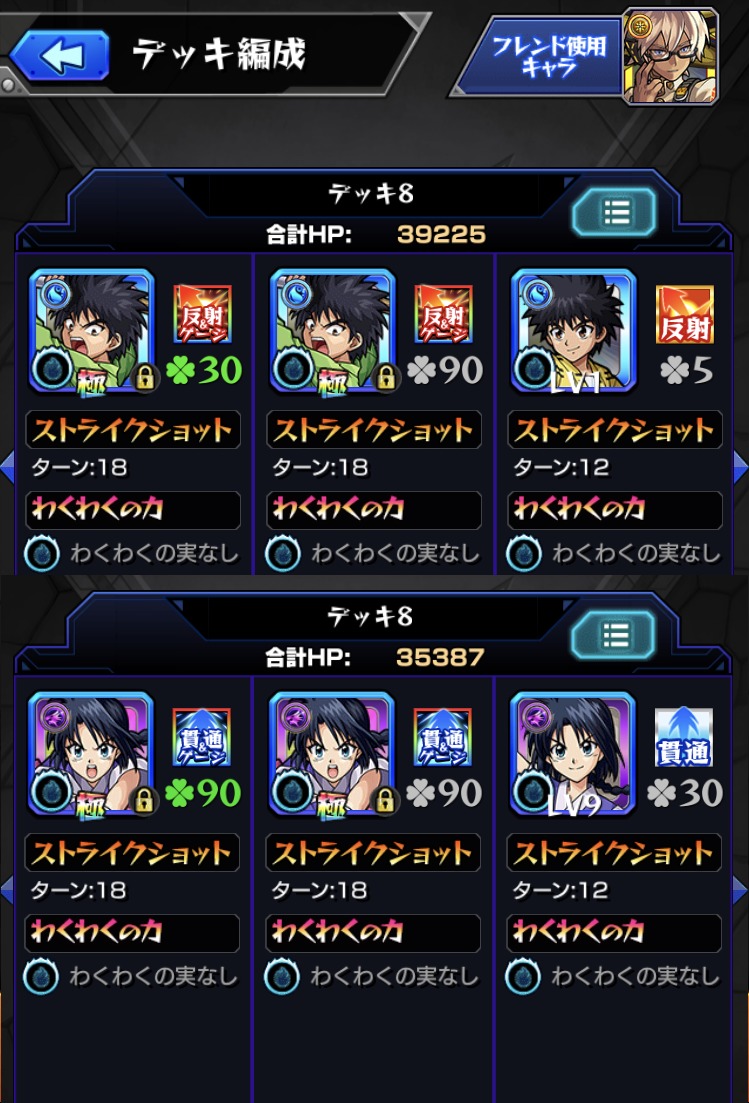The height and width of the screenshot is (1103, 749).
Task: View ストライクショット of the green luck 90 貫通 character
Action: [x=132, y=853]
